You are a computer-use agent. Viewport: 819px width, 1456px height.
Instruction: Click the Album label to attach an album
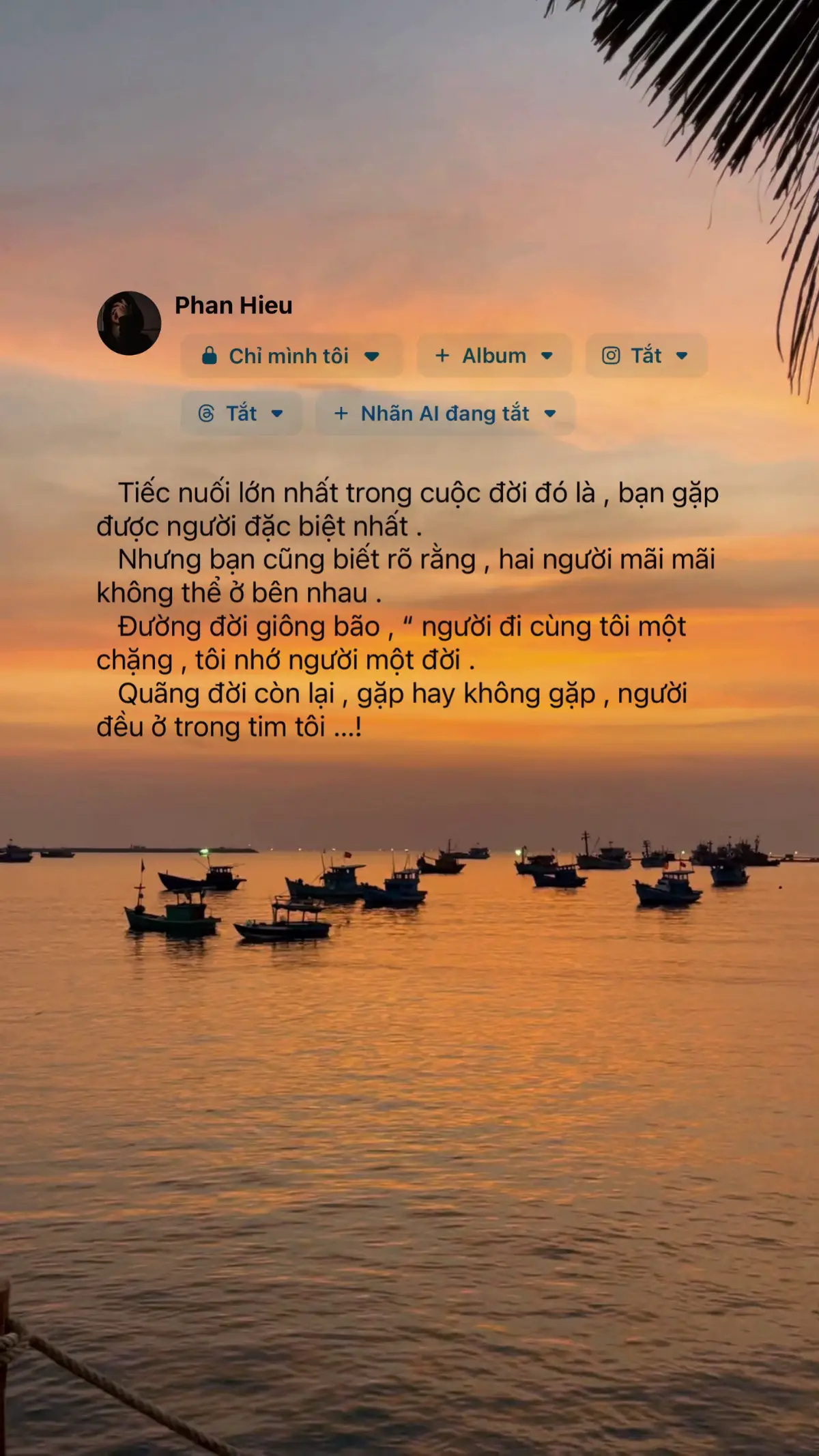tap(491, 356)
